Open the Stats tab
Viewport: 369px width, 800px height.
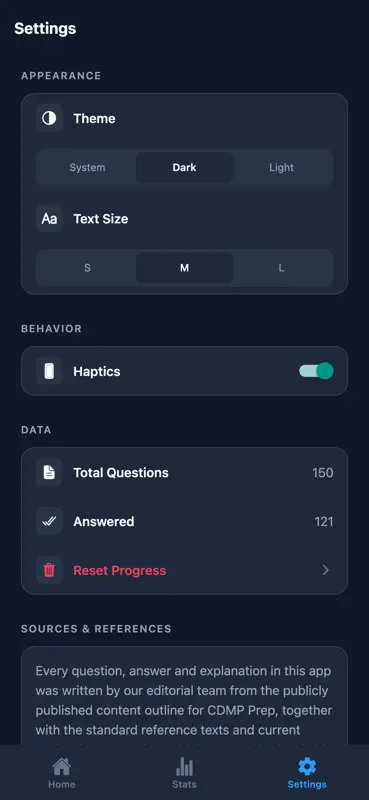pyautogui.click(x=184, y=773)
